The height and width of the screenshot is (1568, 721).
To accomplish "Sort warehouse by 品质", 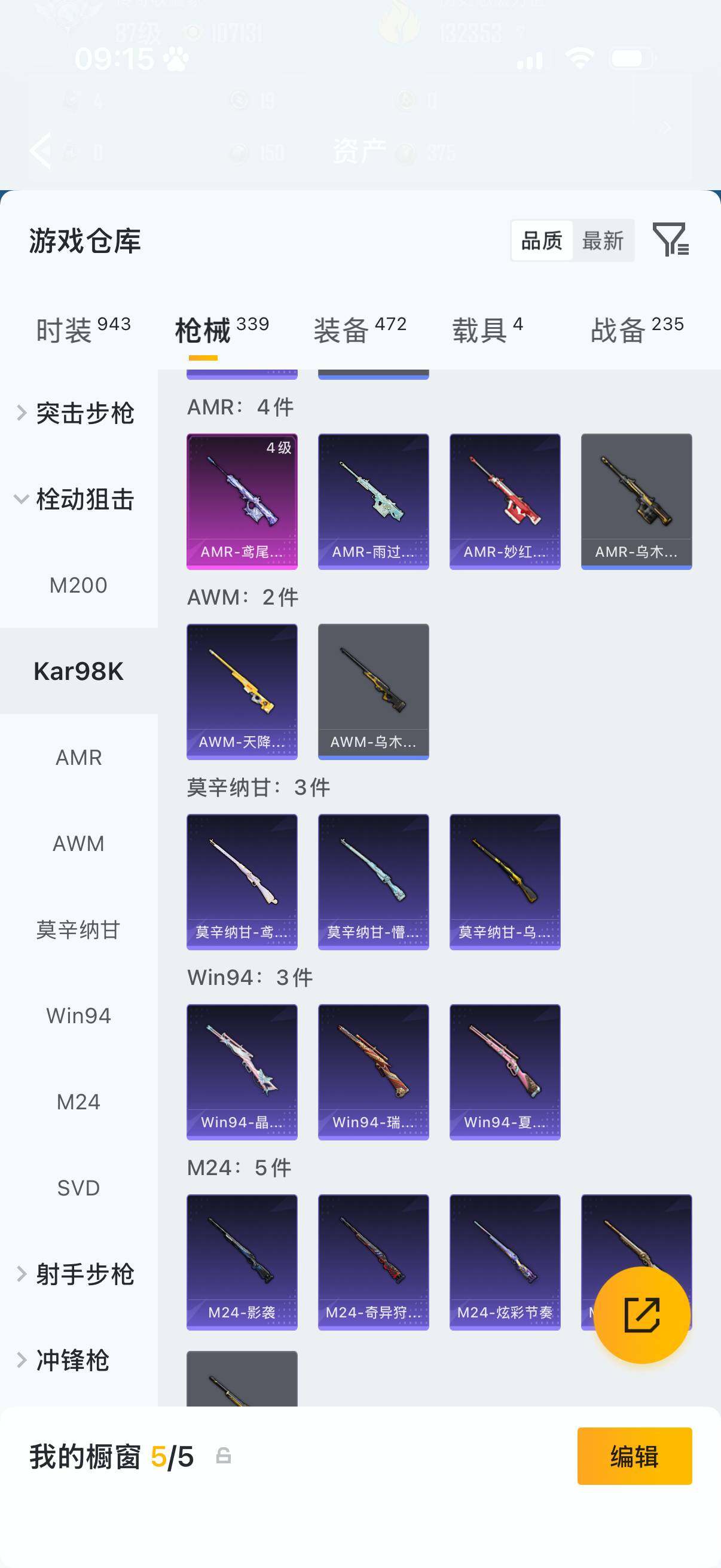I will click(542, 241).
